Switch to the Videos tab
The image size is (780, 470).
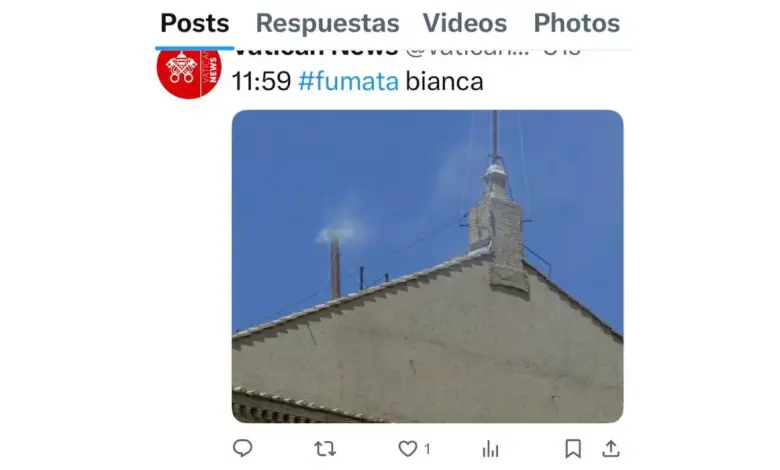point(464,23)
